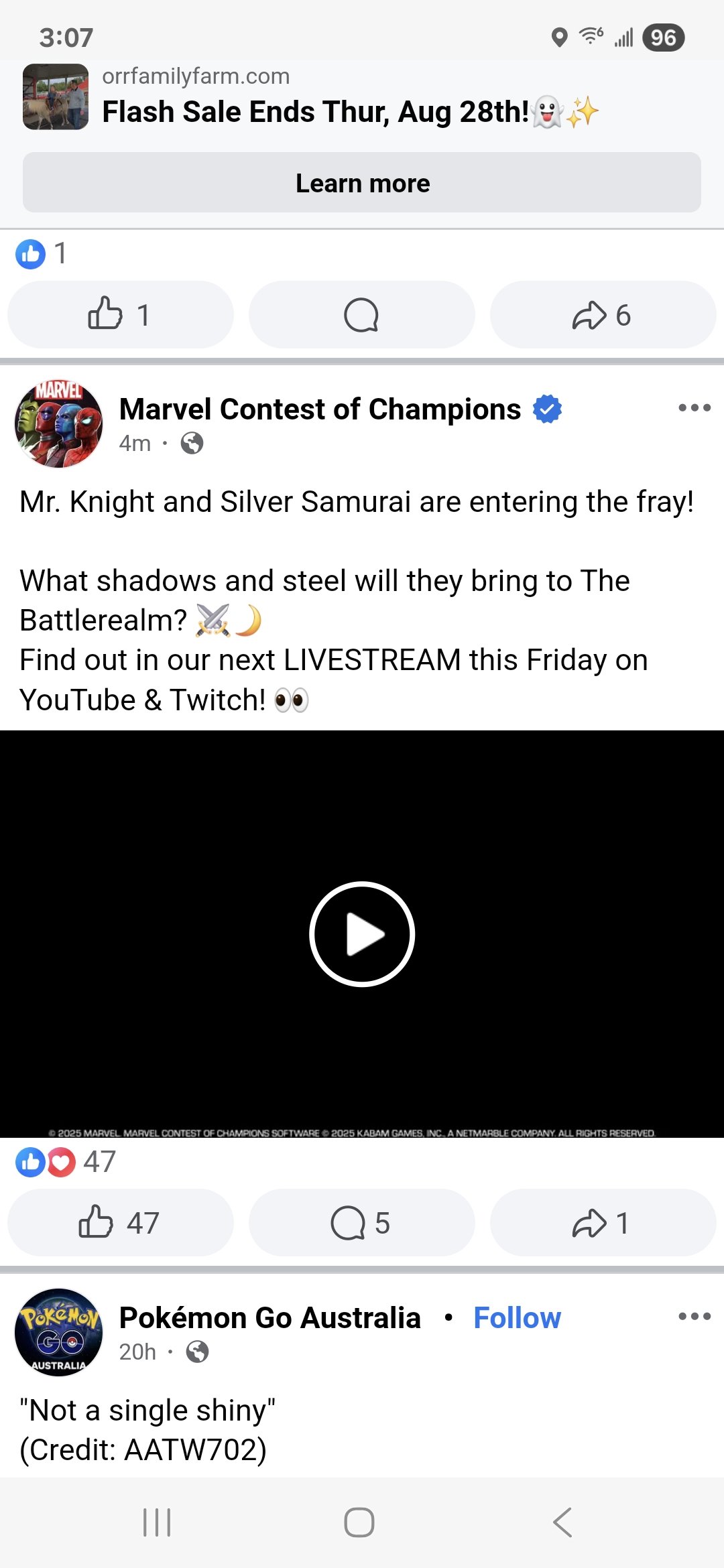724x1568 pixels.
Task: View reactions on Marvel Contest of Champions post
Action: pyautogui.click(x=66, y=1162)
